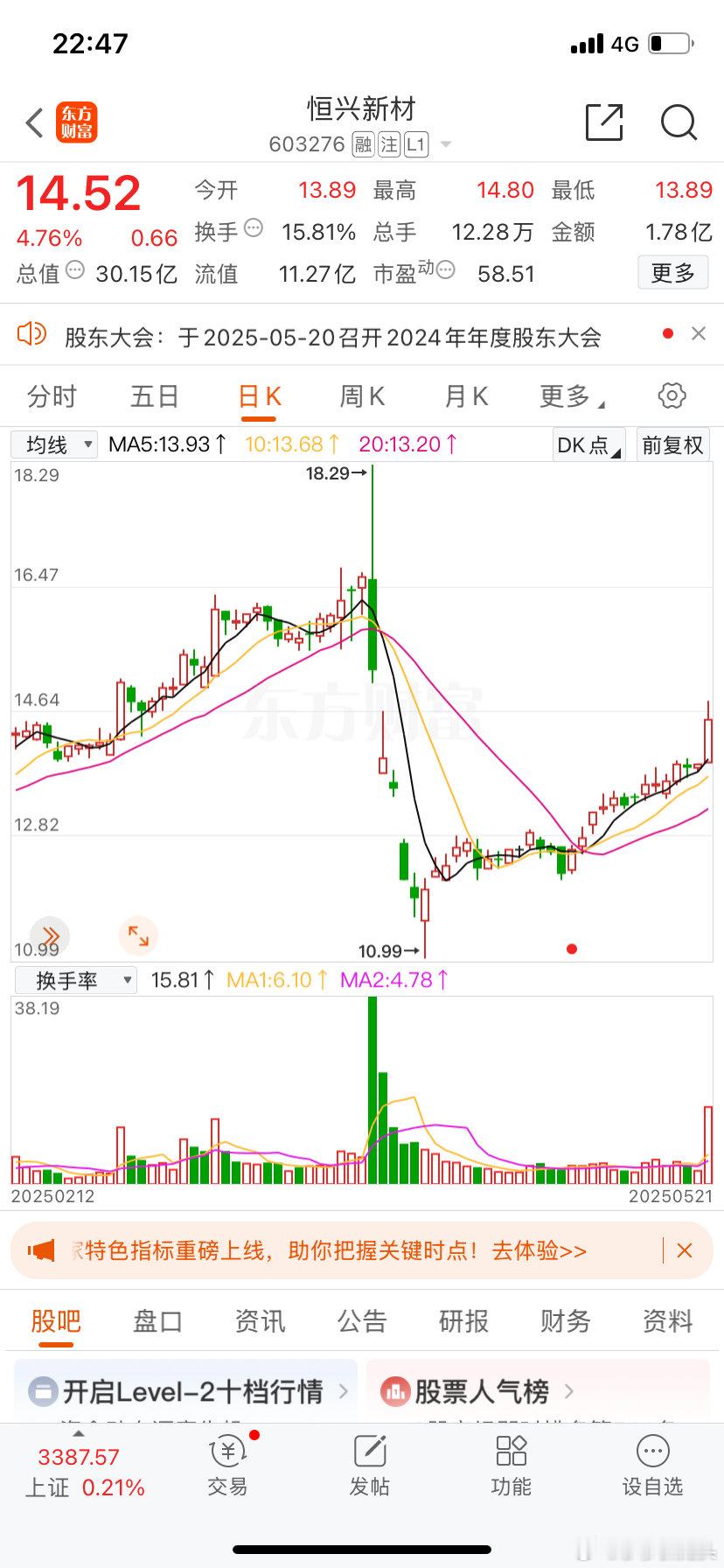Image resolution: width=724 pixels, height=1568 pixels.
Task: Select the 月K chart tab
Action: [x=466, y=396]
